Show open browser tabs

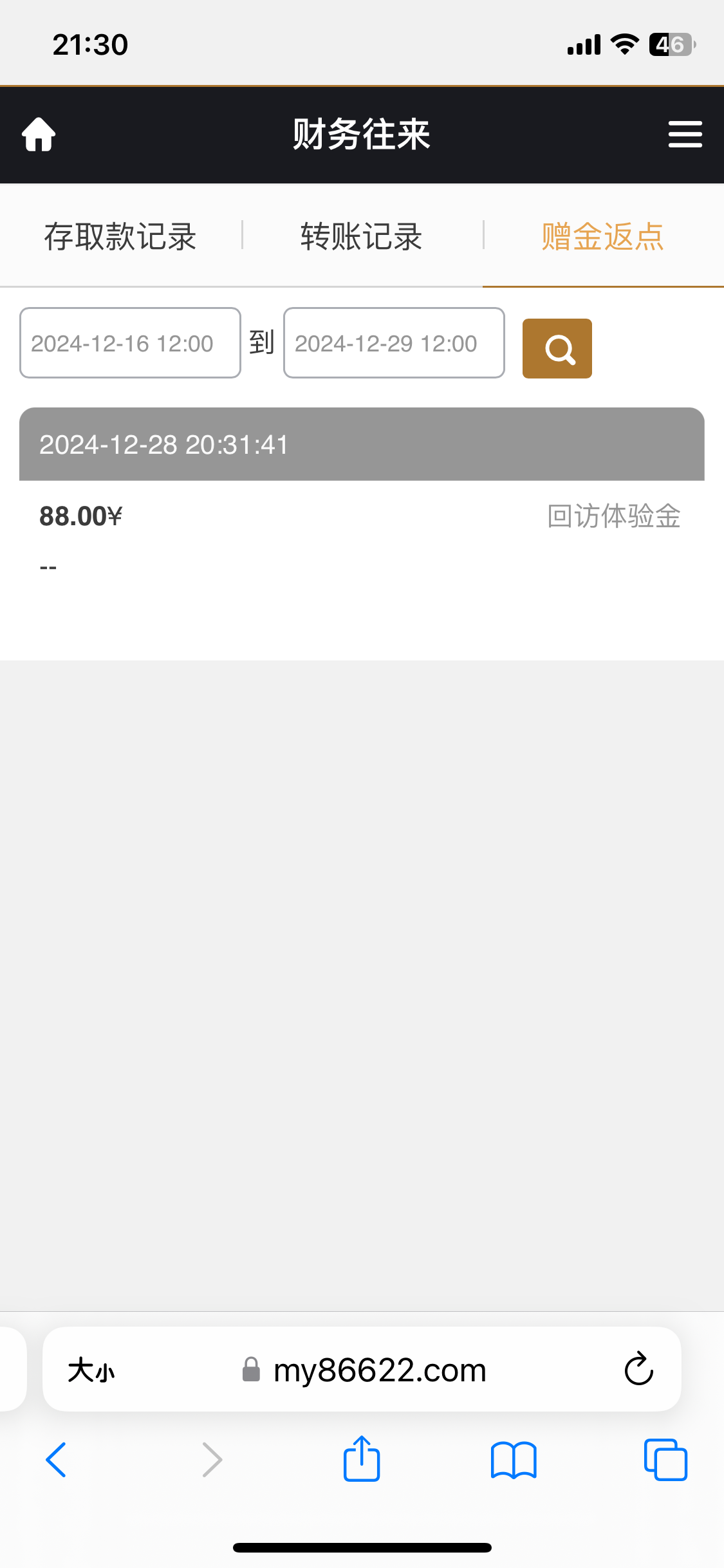[x=665, y=1460]
